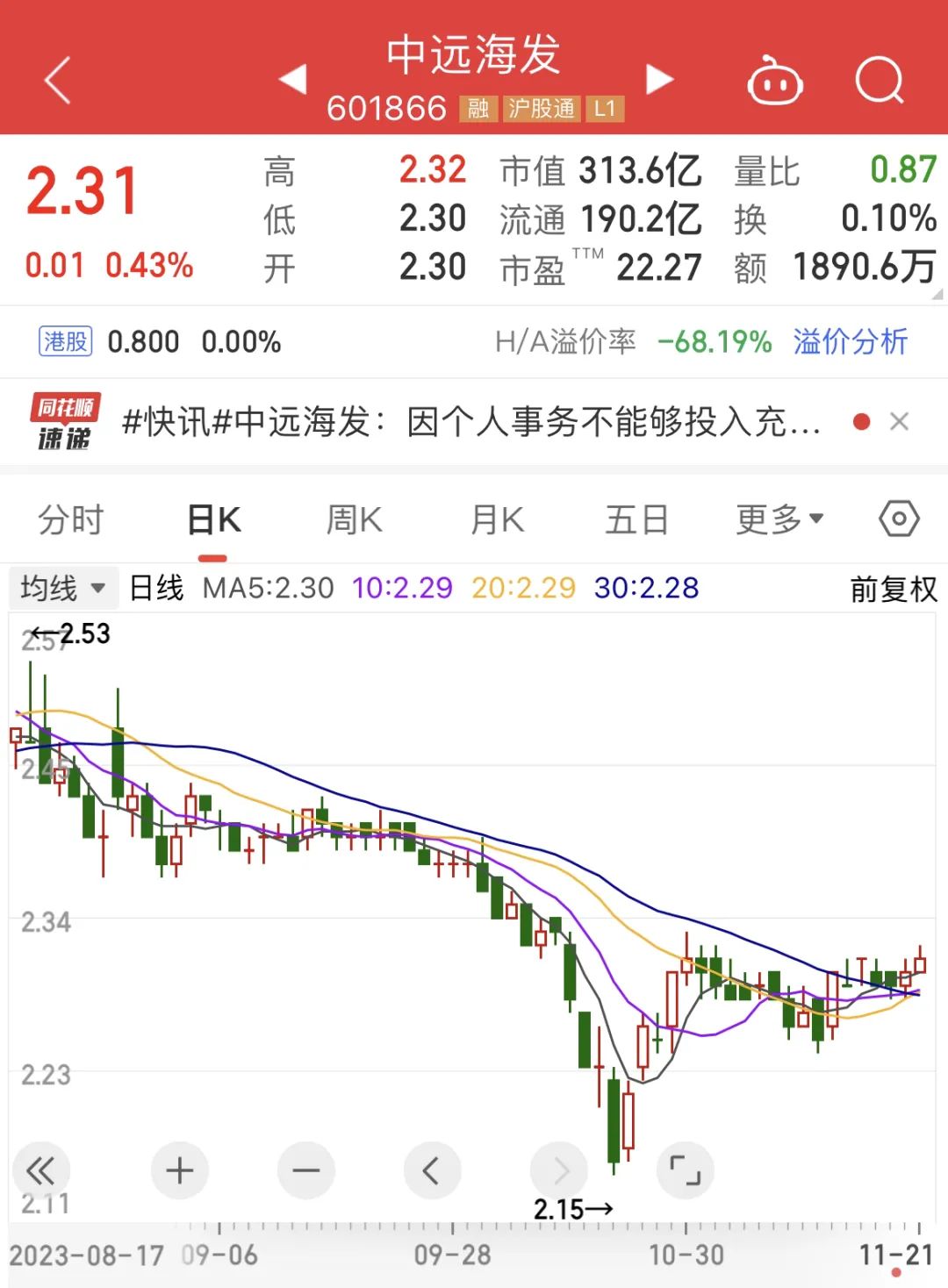Image resolution: width=948 pixels, height=1288 pixels.
Task: Switch to the 周K chart tab
Action: point(354,519)
